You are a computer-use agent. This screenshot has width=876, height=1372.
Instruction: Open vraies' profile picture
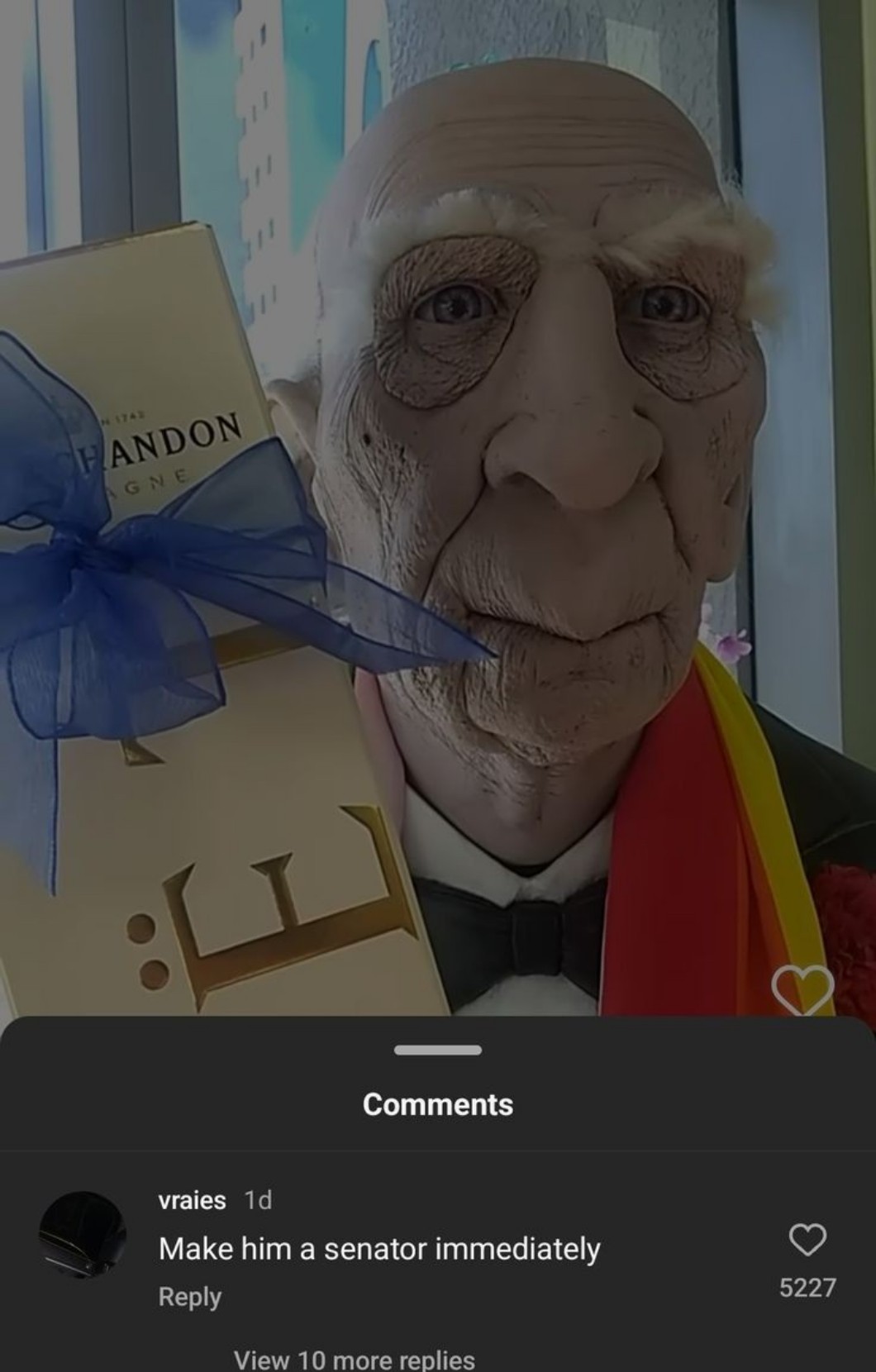83,1234
